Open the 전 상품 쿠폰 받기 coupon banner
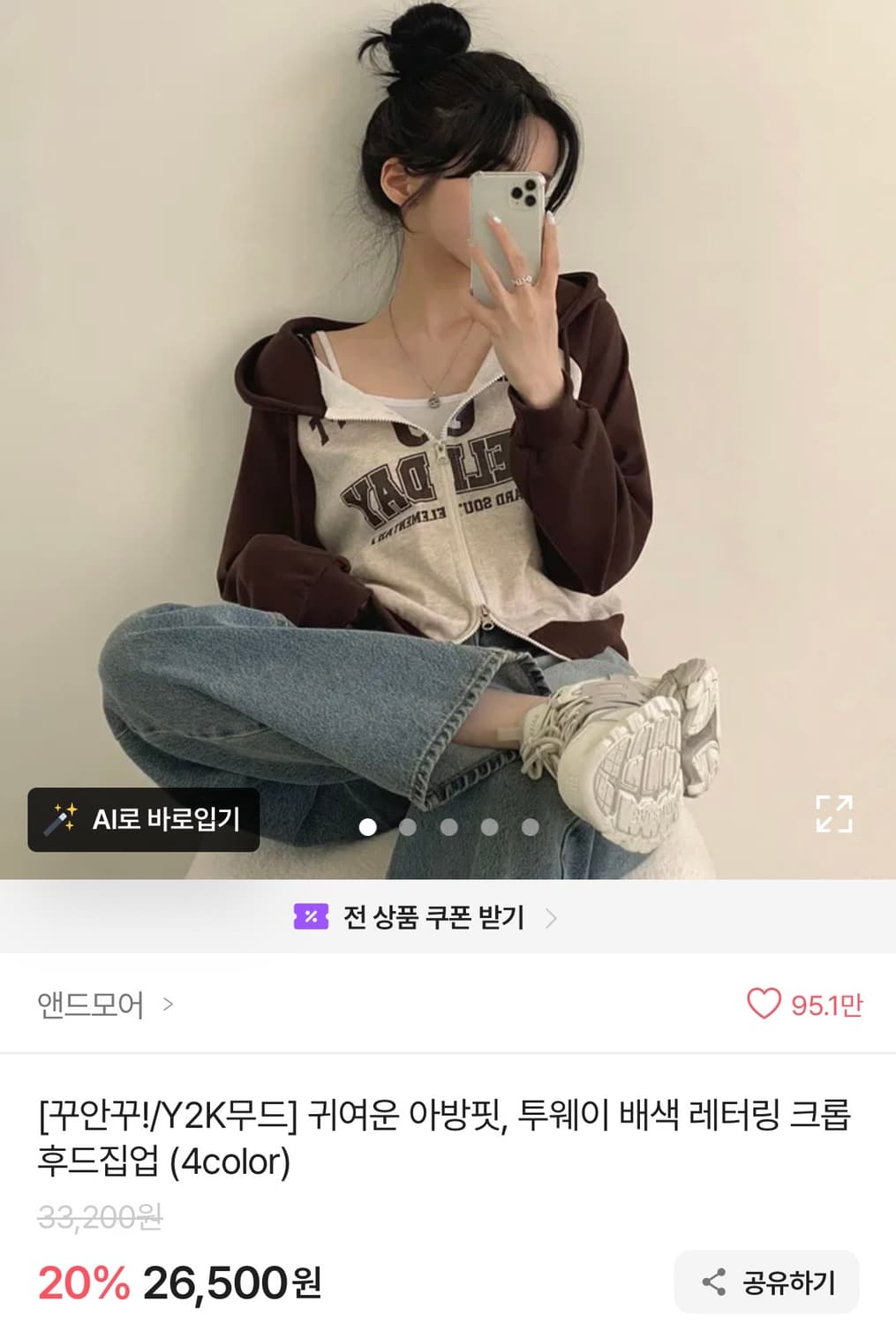This screenshot has height=1324, width=896. 433,918
